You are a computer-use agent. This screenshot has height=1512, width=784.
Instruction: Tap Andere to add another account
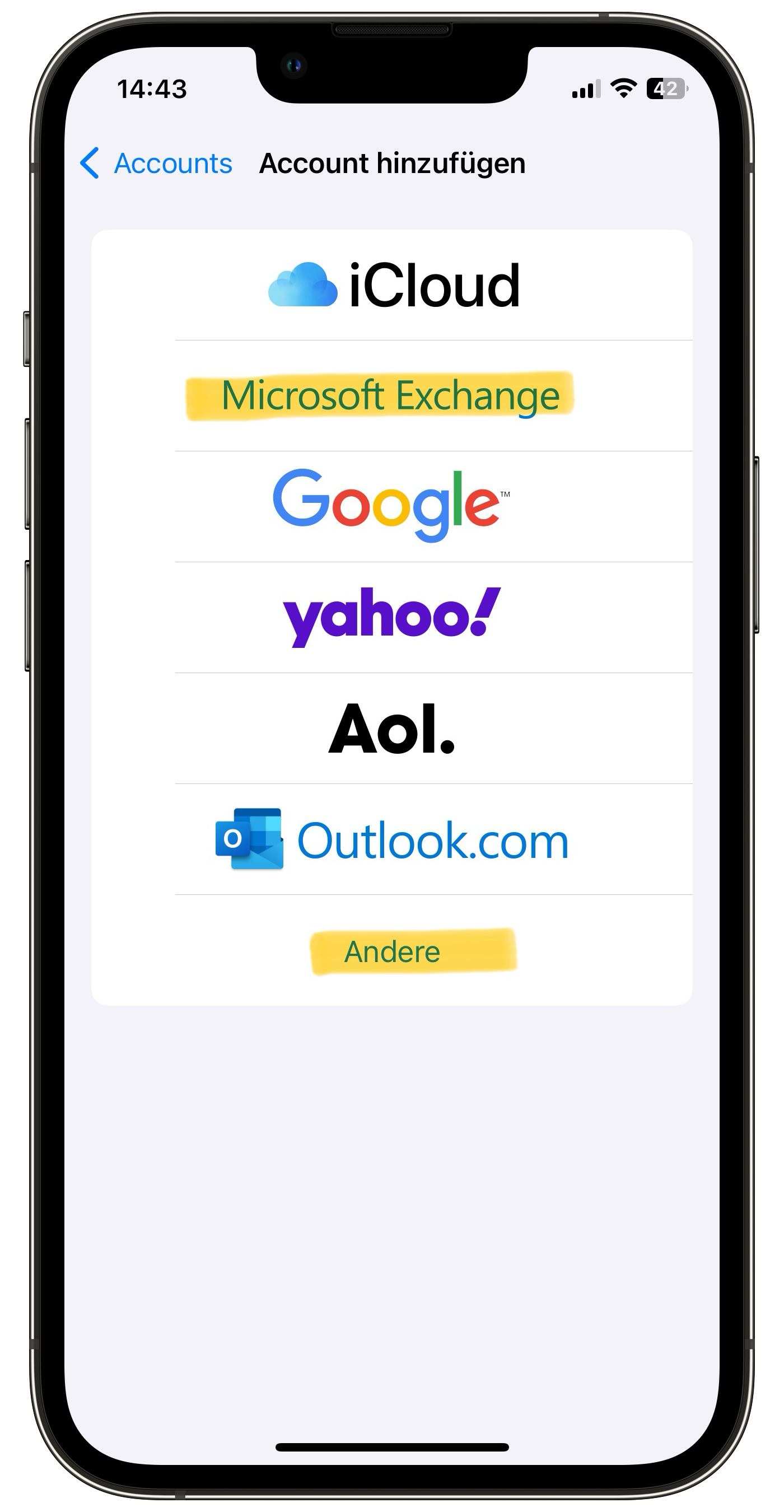(x=392, y=951)
